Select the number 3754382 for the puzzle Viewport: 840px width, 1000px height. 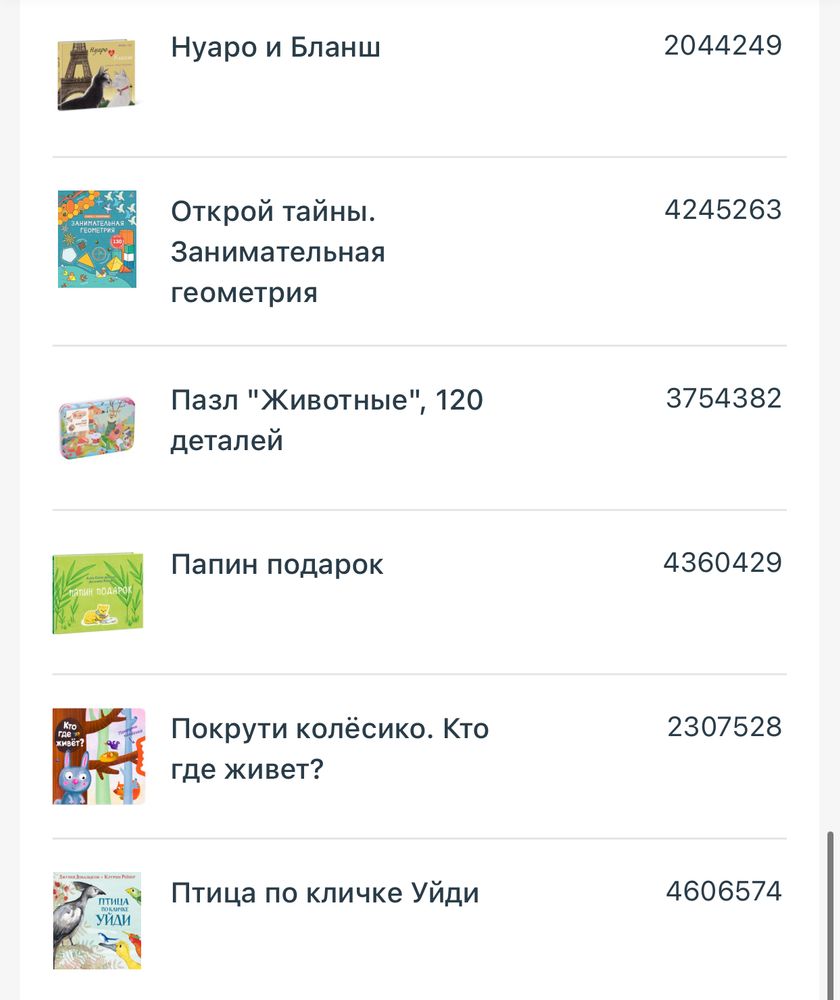point(722,397)
